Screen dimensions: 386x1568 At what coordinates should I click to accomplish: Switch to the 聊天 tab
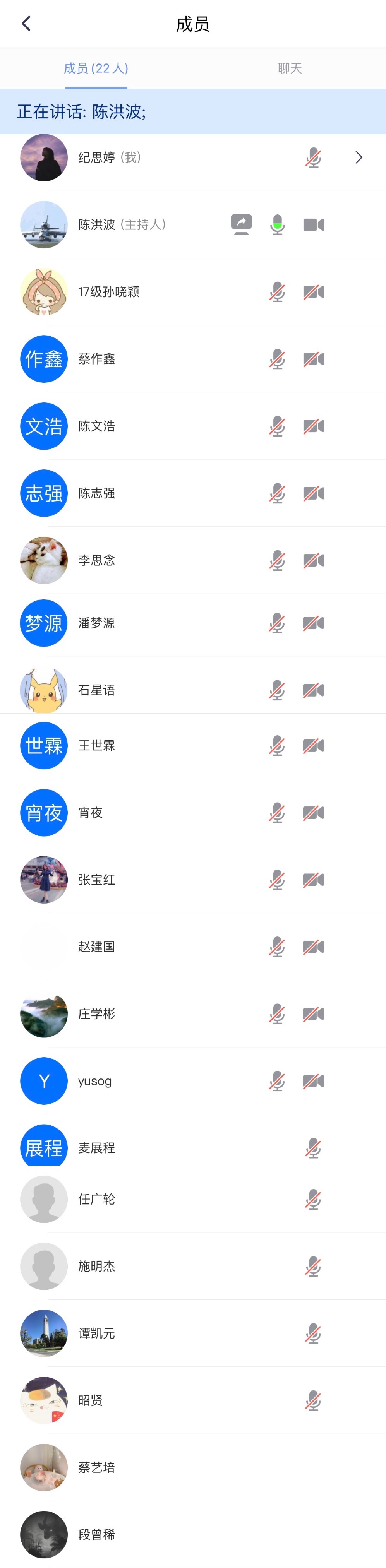coord(289,68)
